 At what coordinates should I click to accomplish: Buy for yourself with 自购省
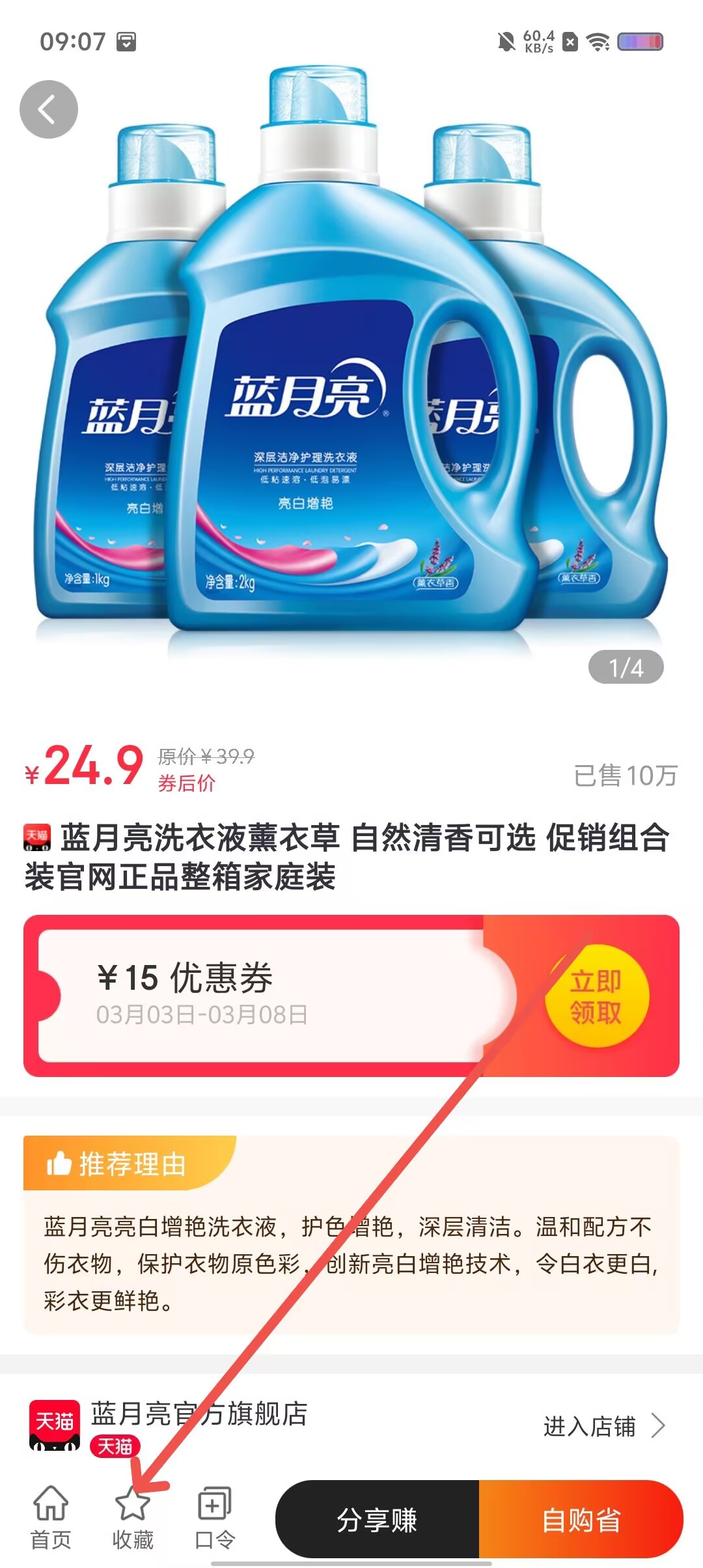581,1520
